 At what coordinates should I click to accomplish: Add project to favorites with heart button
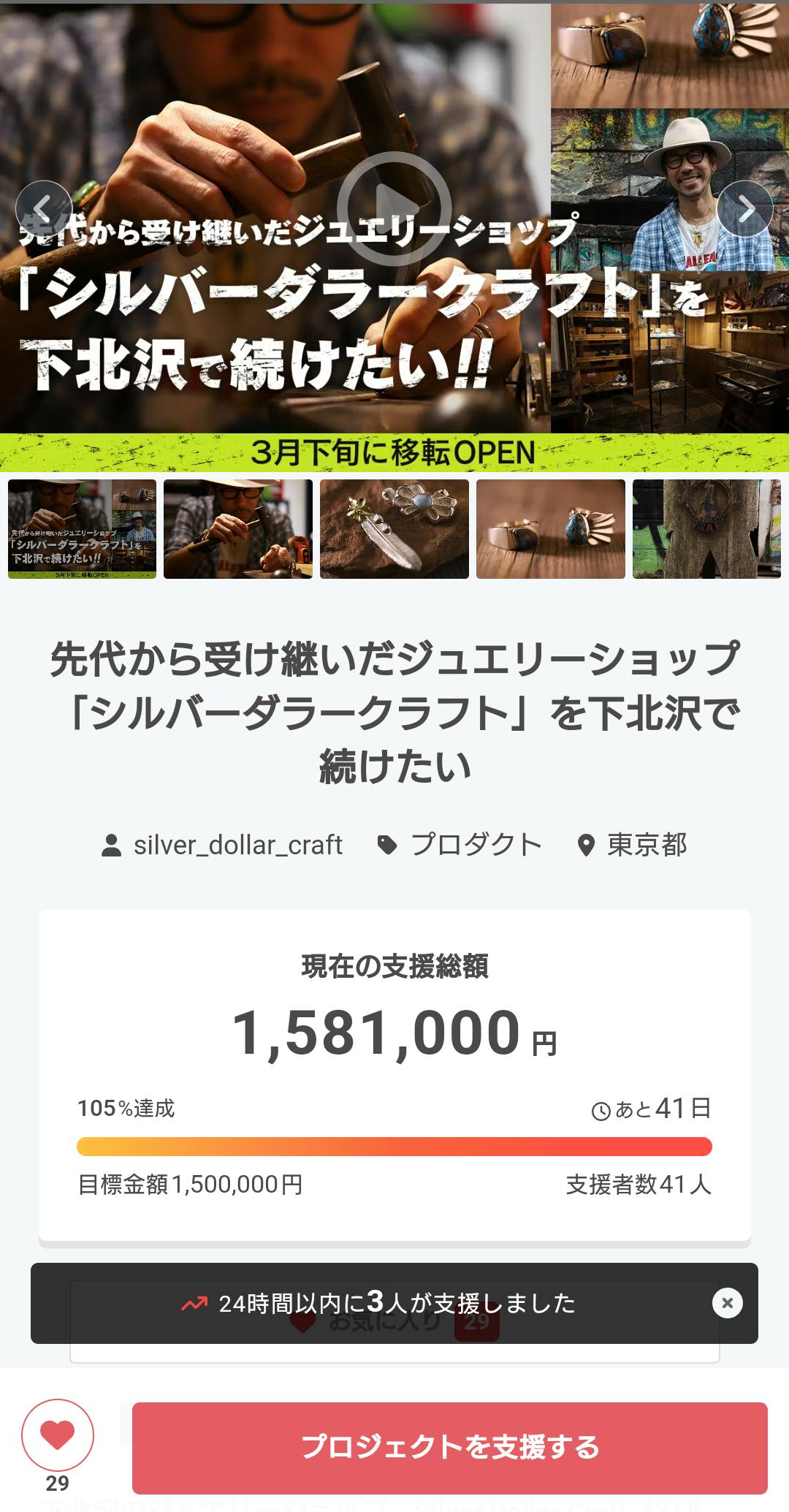[x=58, y=1435]
